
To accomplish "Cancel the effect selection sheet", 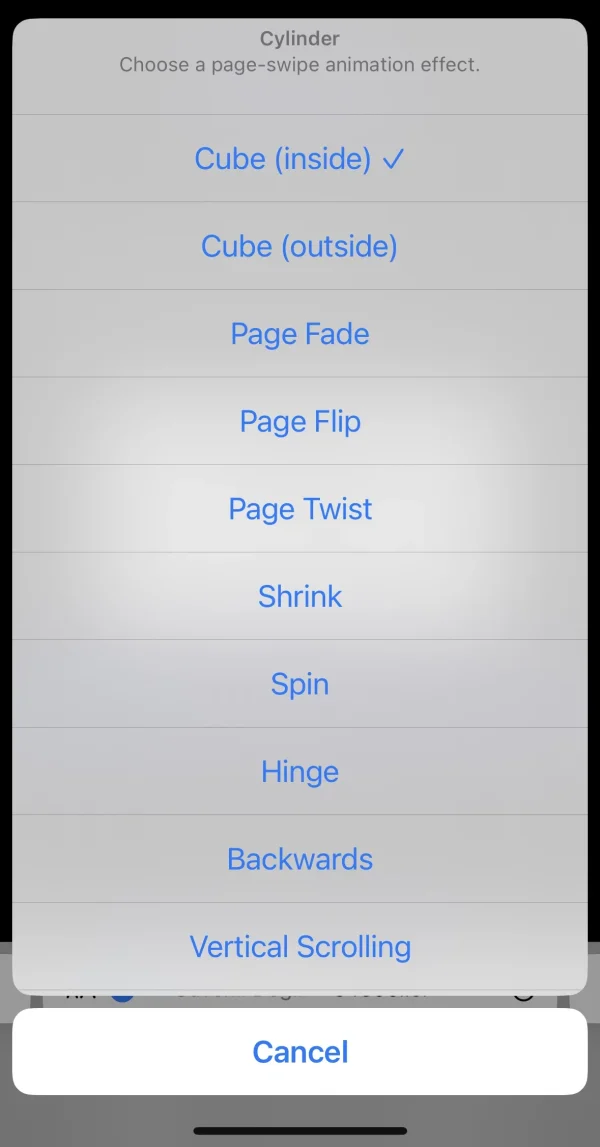I will [300, 1052].
